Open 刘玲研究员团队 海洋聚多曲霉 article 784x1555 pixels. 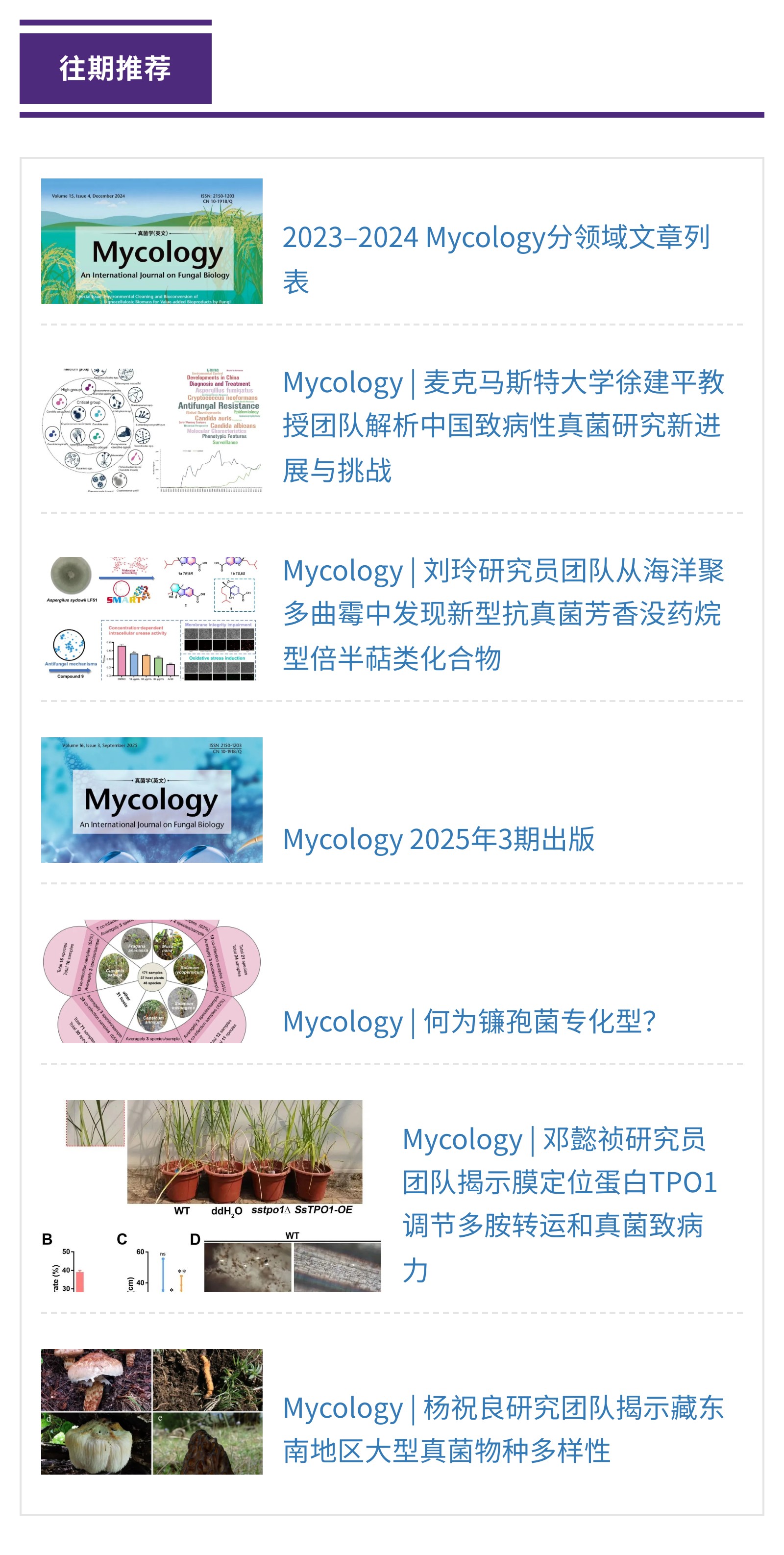tap(502, 613)
